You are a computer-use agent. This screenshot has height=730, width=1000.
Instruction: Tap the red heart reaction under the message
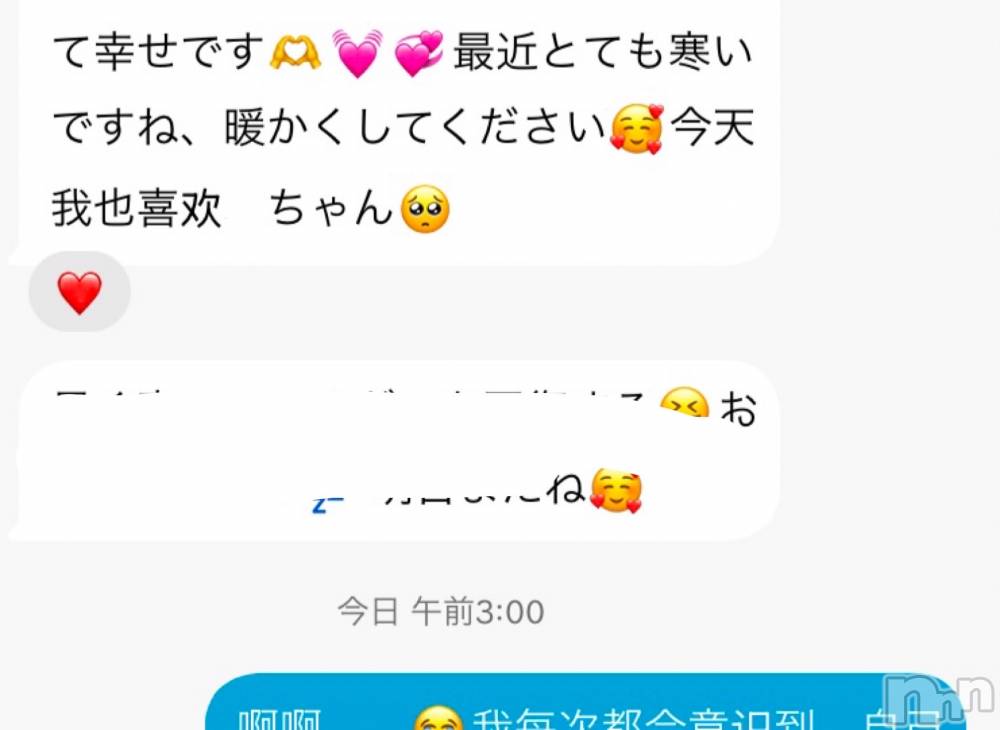click(x=79, y=292)
